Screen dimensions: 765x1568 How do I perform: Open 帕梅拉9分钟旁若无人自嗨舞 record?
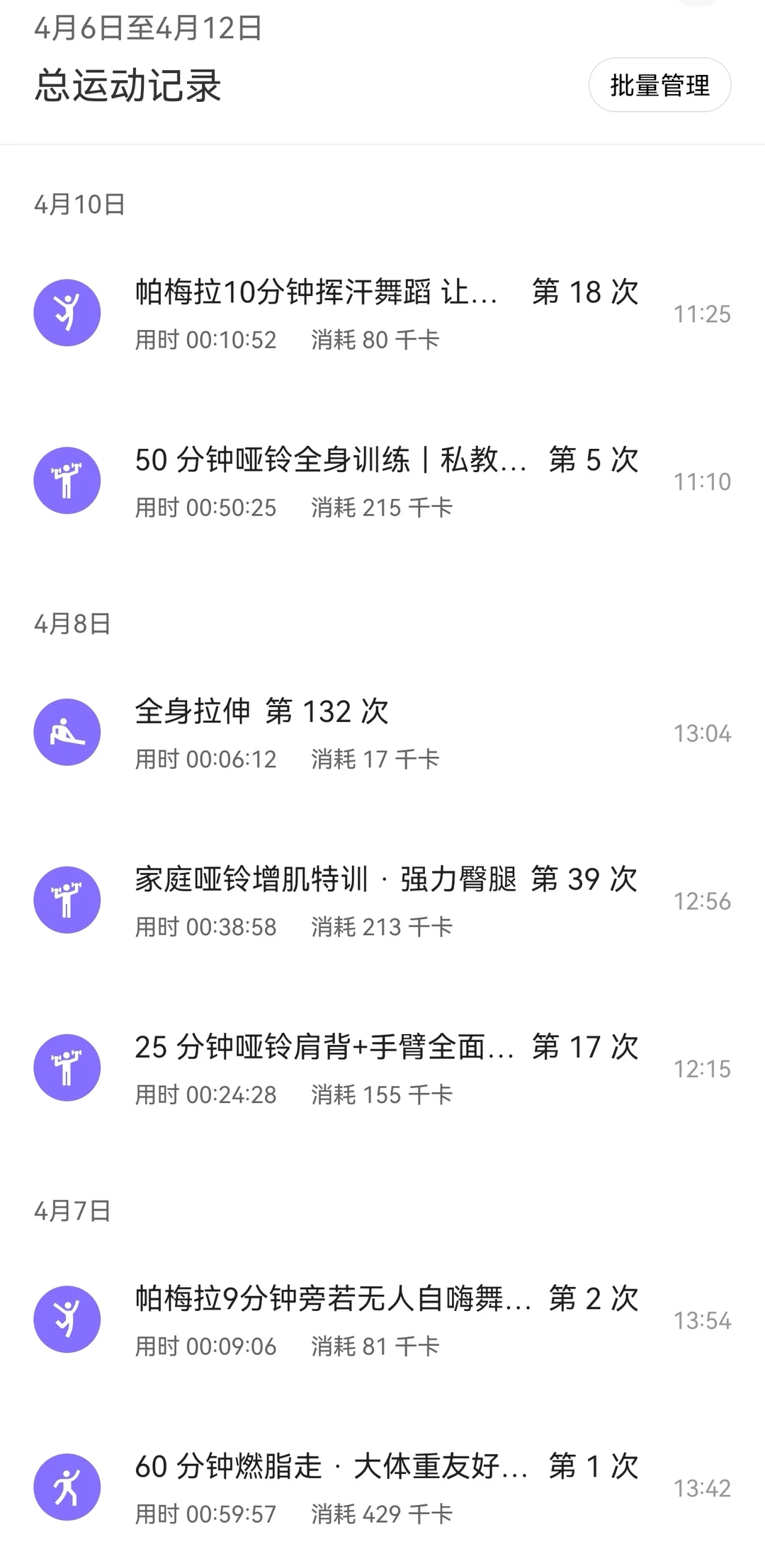pos(382,1320)
